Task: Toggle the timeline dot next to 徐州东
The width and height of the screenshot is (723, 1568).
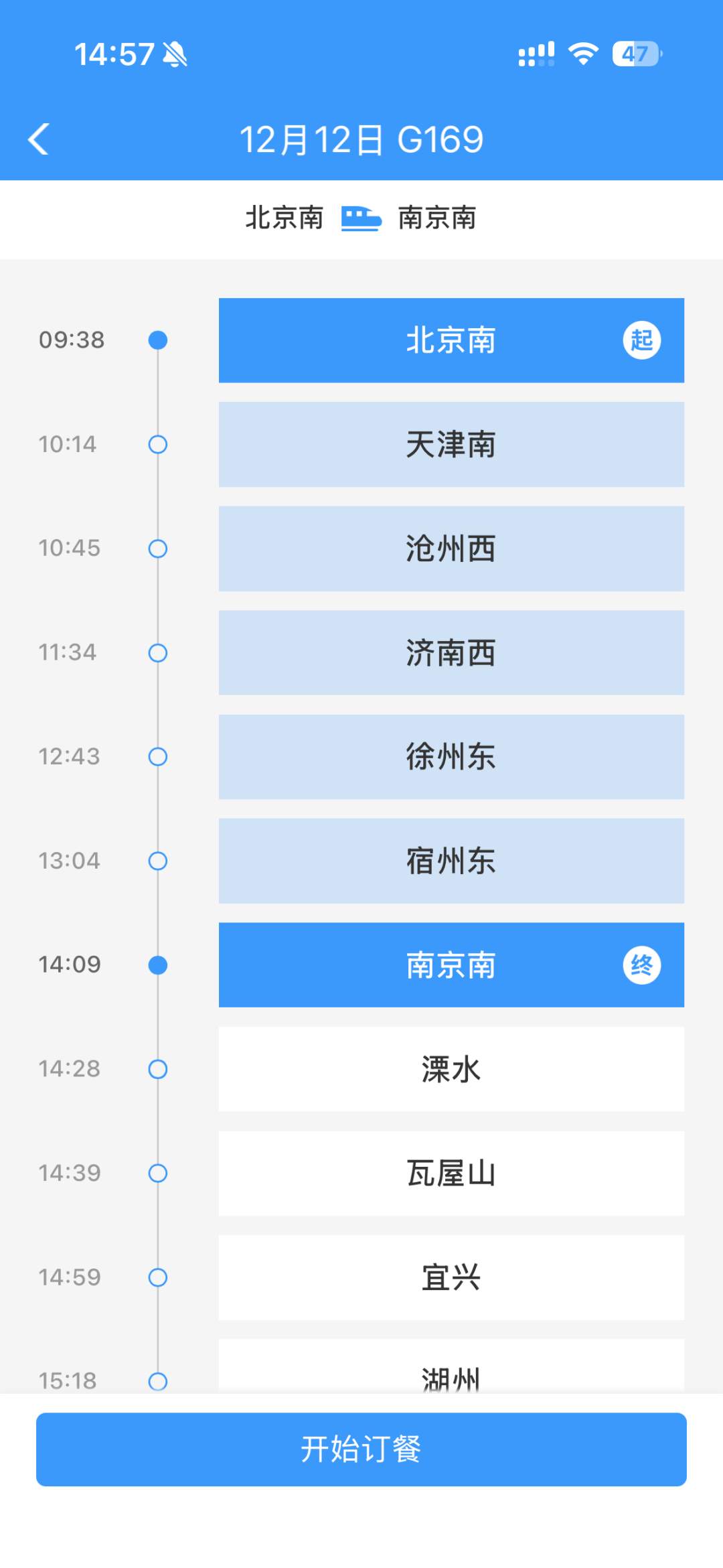Action: point(157,757)
